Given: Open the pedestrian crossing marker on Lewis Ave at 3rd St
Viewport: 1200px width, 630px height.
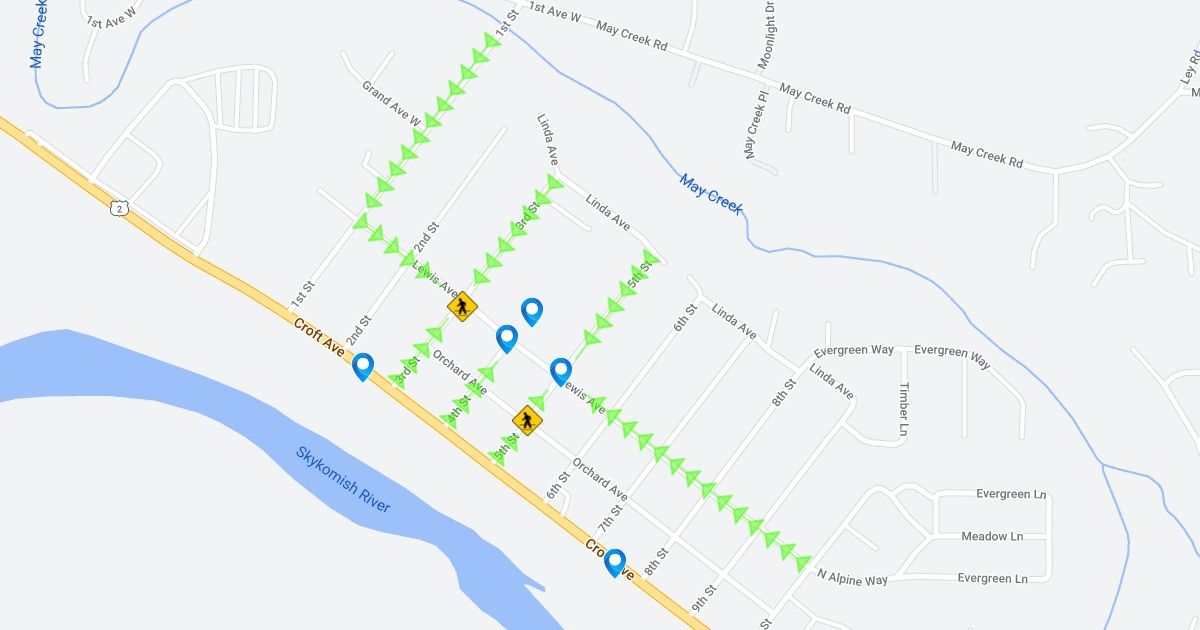Looking at the screenshot, I should 462,306.
